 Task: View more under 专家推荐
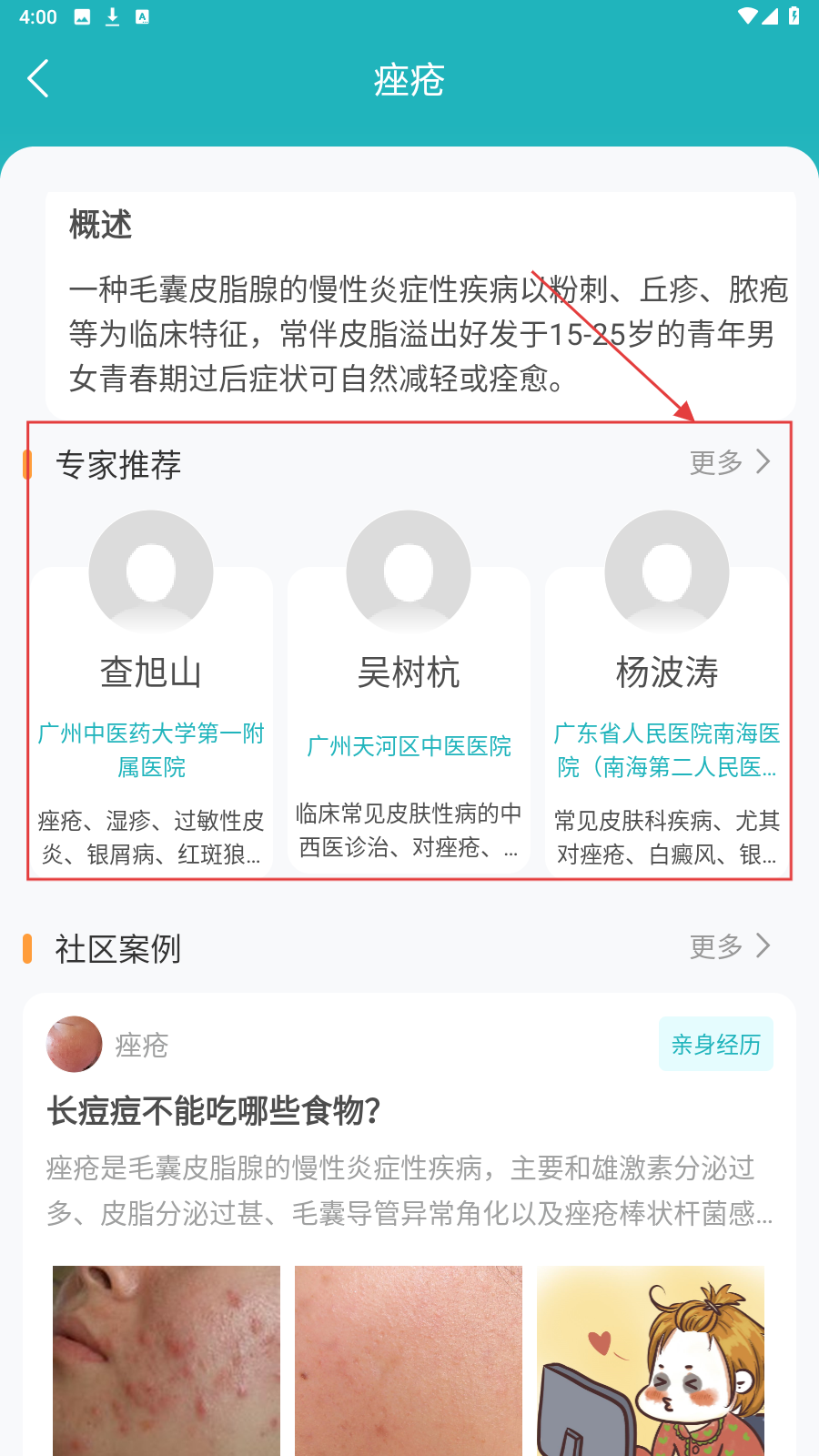click(730, 462)
